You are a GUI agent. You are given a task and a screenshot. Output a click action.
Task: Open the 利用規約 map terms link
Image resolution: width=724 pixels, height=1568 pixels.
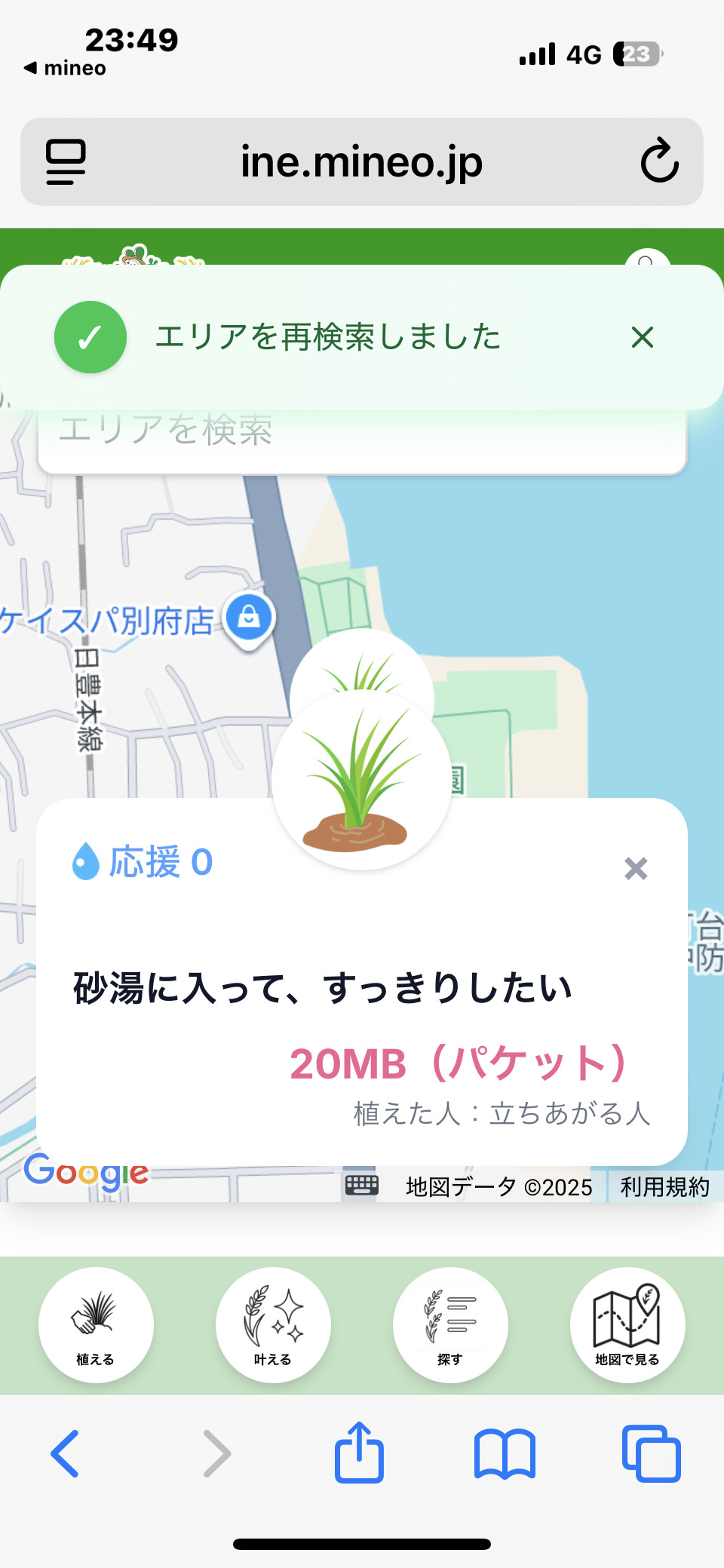click(664, 1187)
